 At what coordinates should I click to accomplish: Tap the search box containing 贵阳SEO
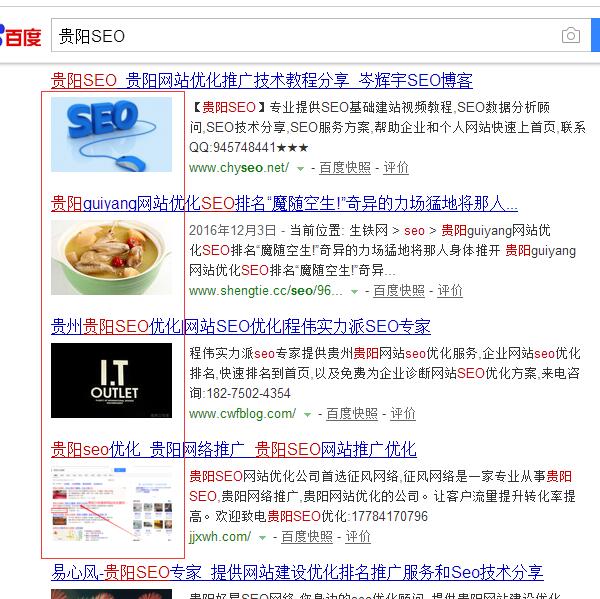[300, 36]
